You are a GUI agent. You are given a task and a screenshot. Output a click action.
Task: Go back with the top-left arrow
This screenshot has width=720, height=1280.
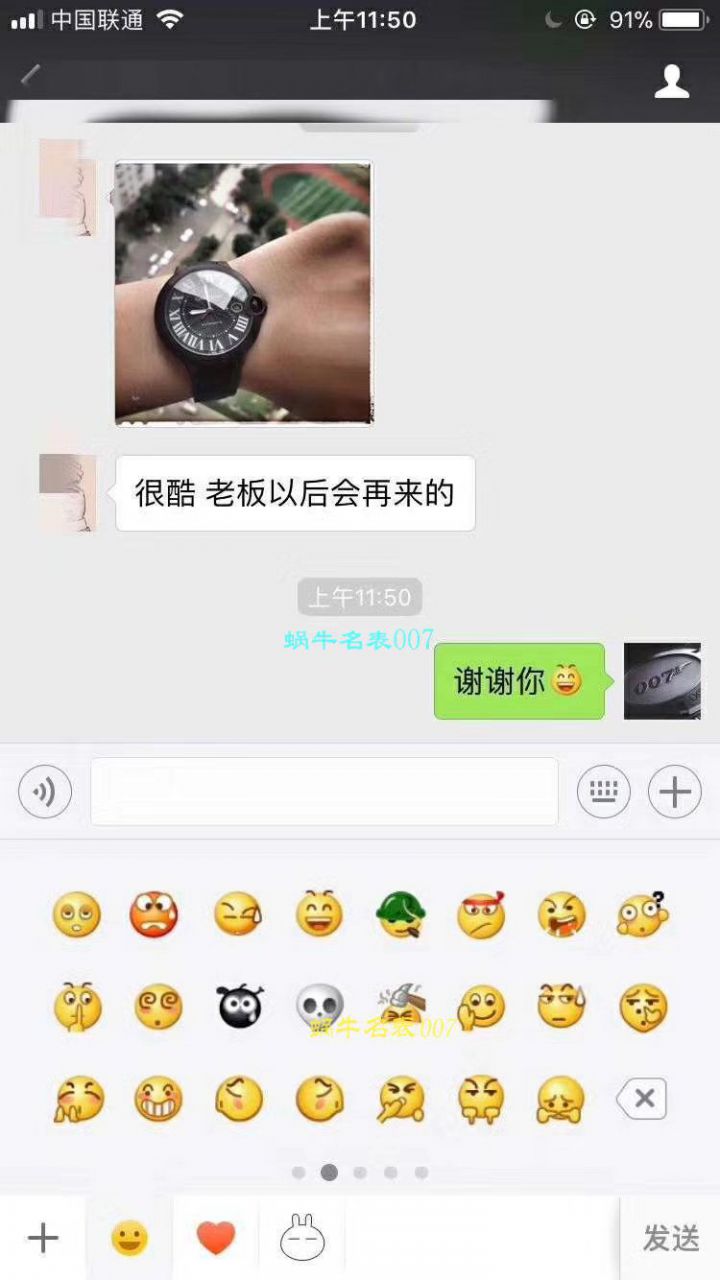(31, 75)
